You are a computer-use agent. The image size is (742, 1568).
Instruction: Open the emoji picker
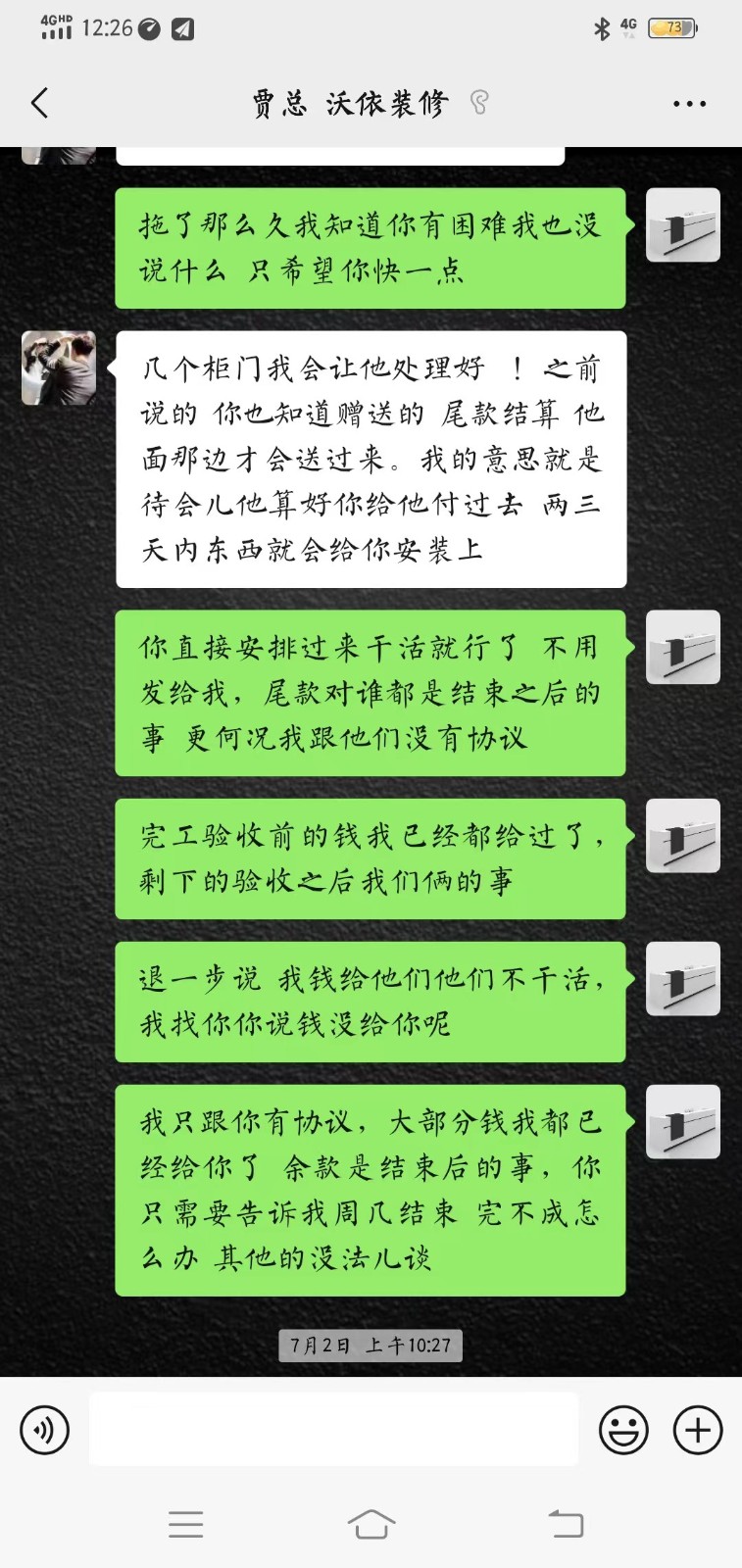[623, 1430]
